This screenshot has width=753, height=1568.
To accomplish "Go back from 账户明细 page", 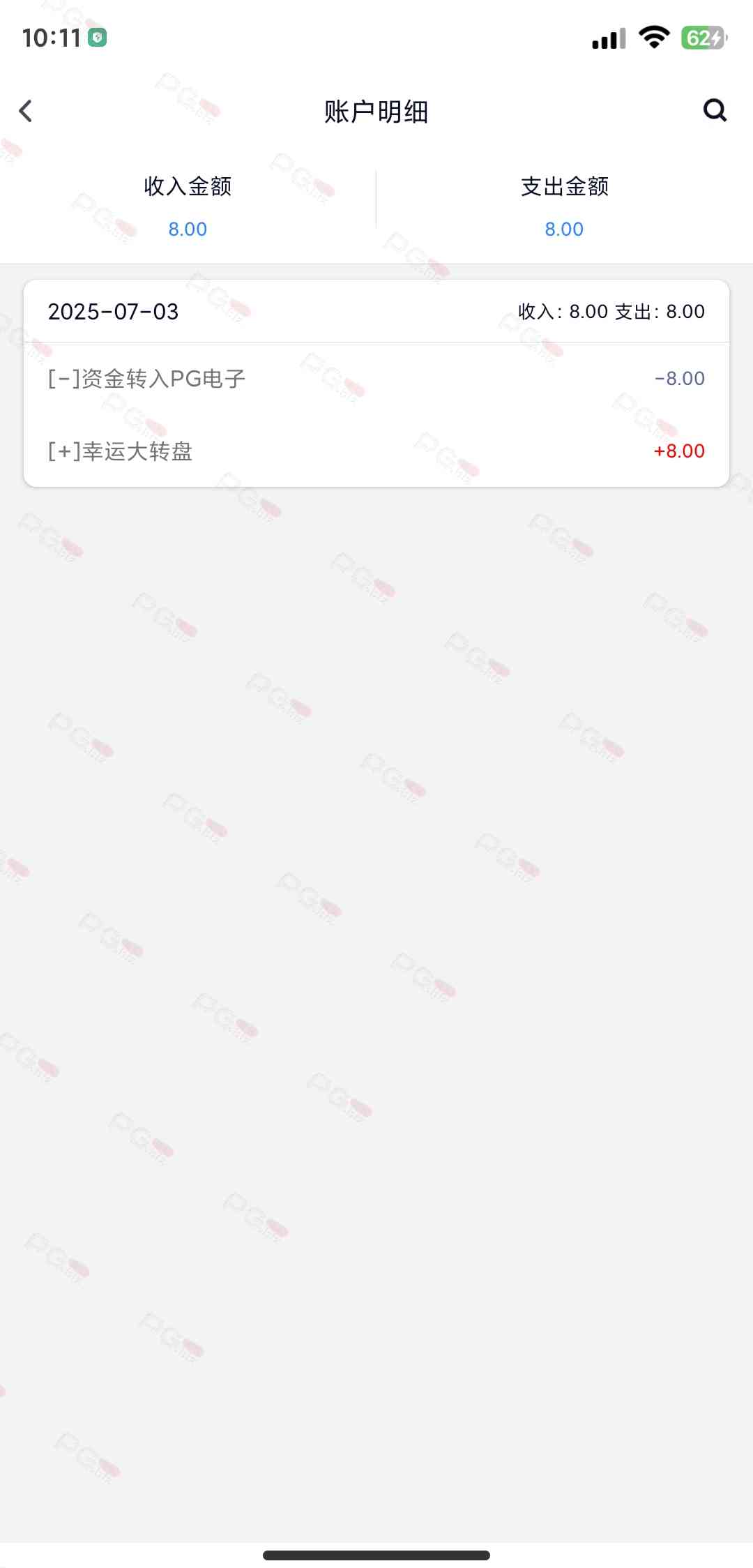I will click(x=26, y=111).
